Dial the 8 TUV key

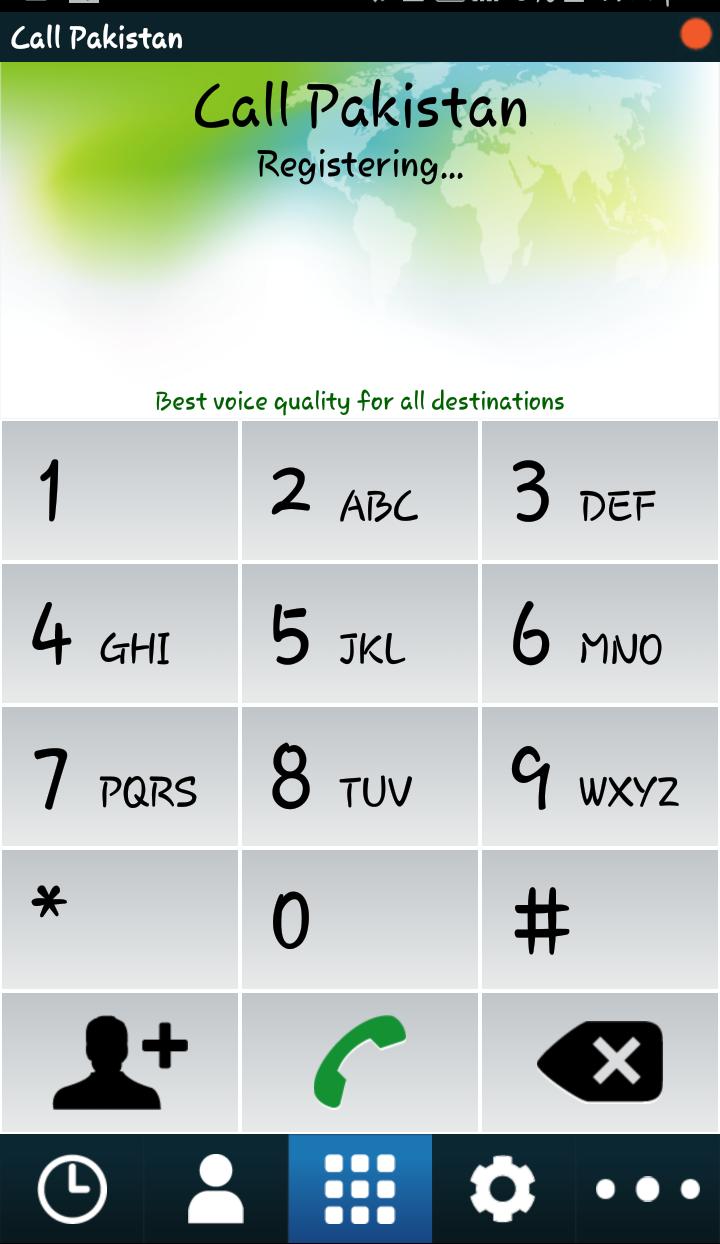pos(360,777)
